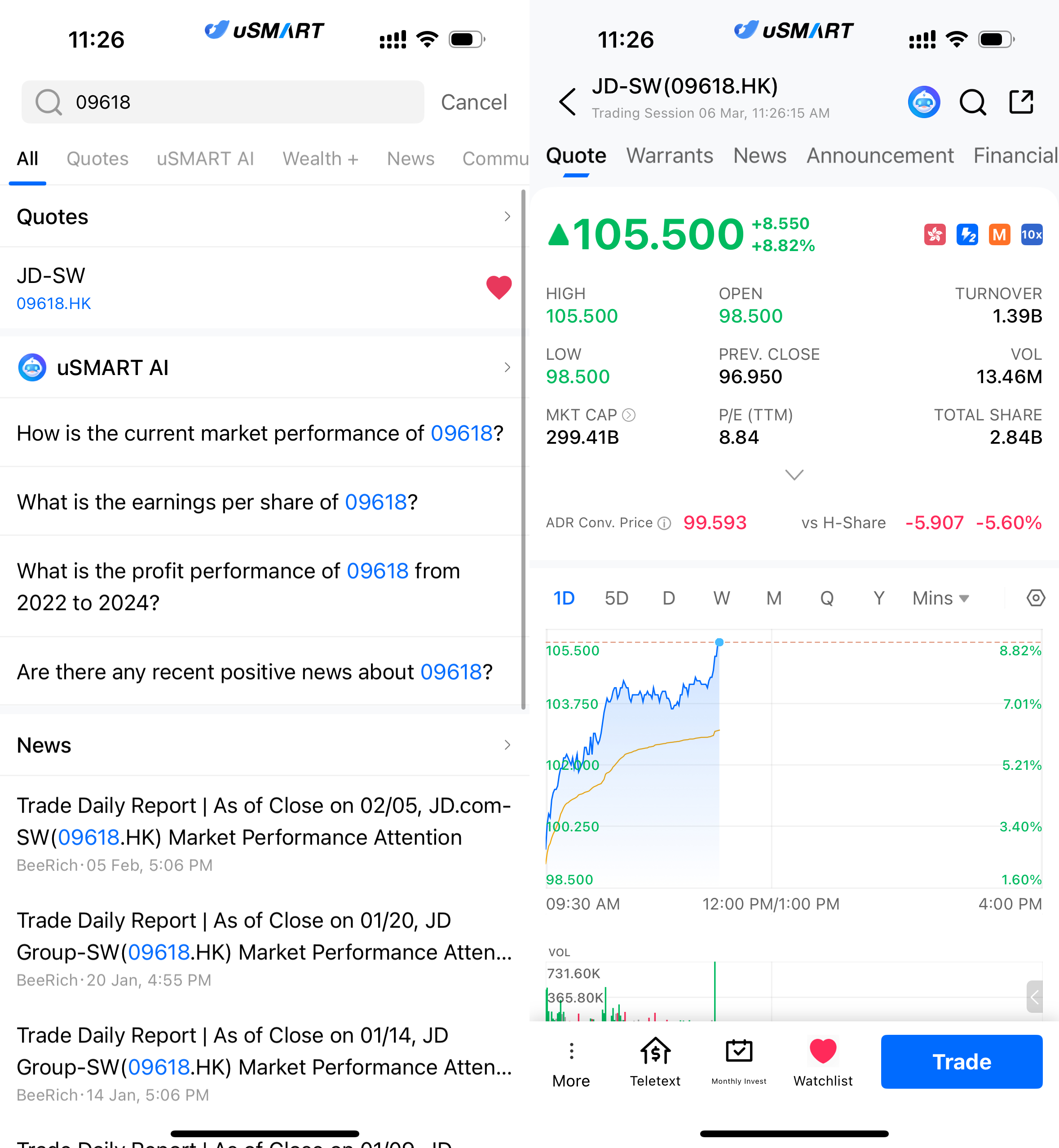The width and height of the screenshot is (1059, 1148).
Task: Open Trade Daily Report from 02/05
Action: [x=264, y=821]
